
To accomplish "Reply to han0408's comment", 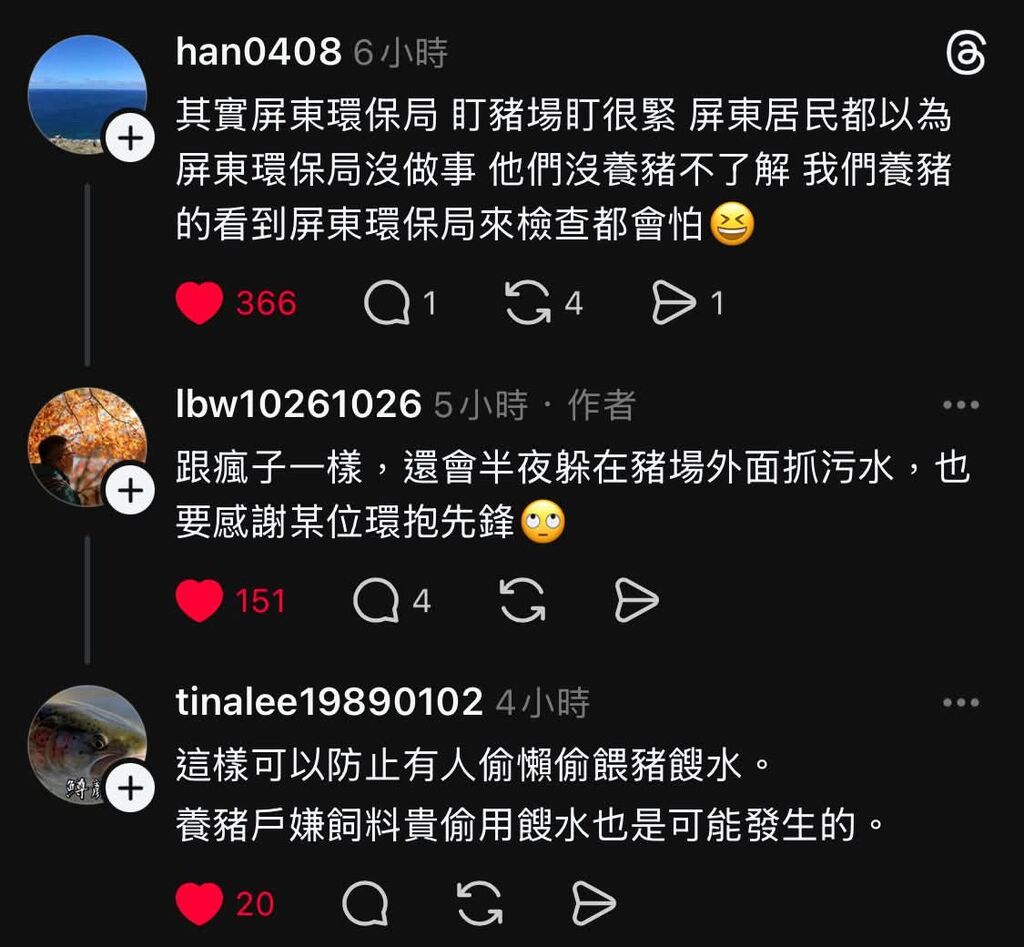I will coord(387,303).
